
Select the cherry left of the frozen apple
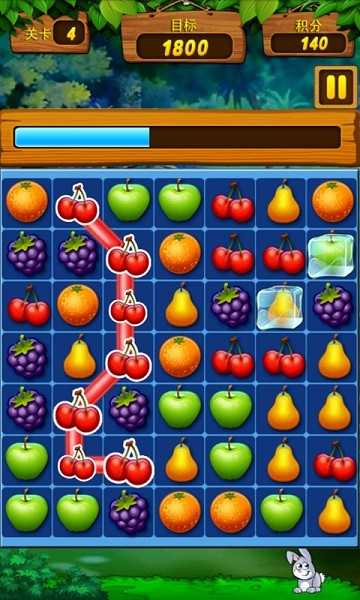point(283,254)
